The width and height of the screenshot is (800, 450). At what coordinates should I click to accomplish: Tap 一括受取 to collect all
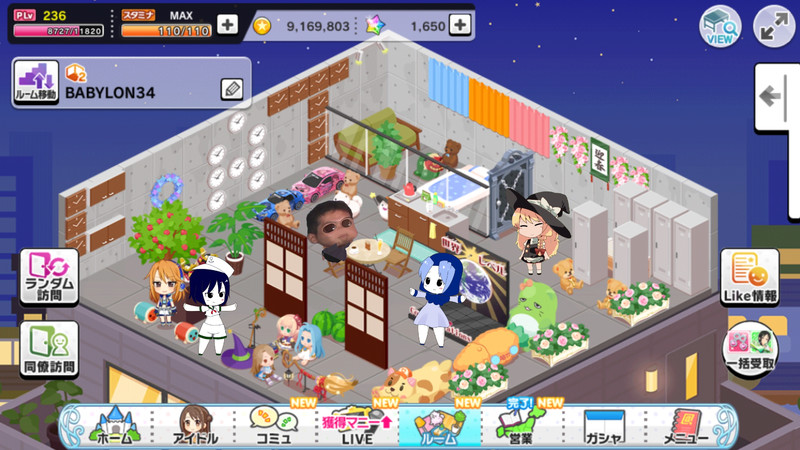click(749, 349)
